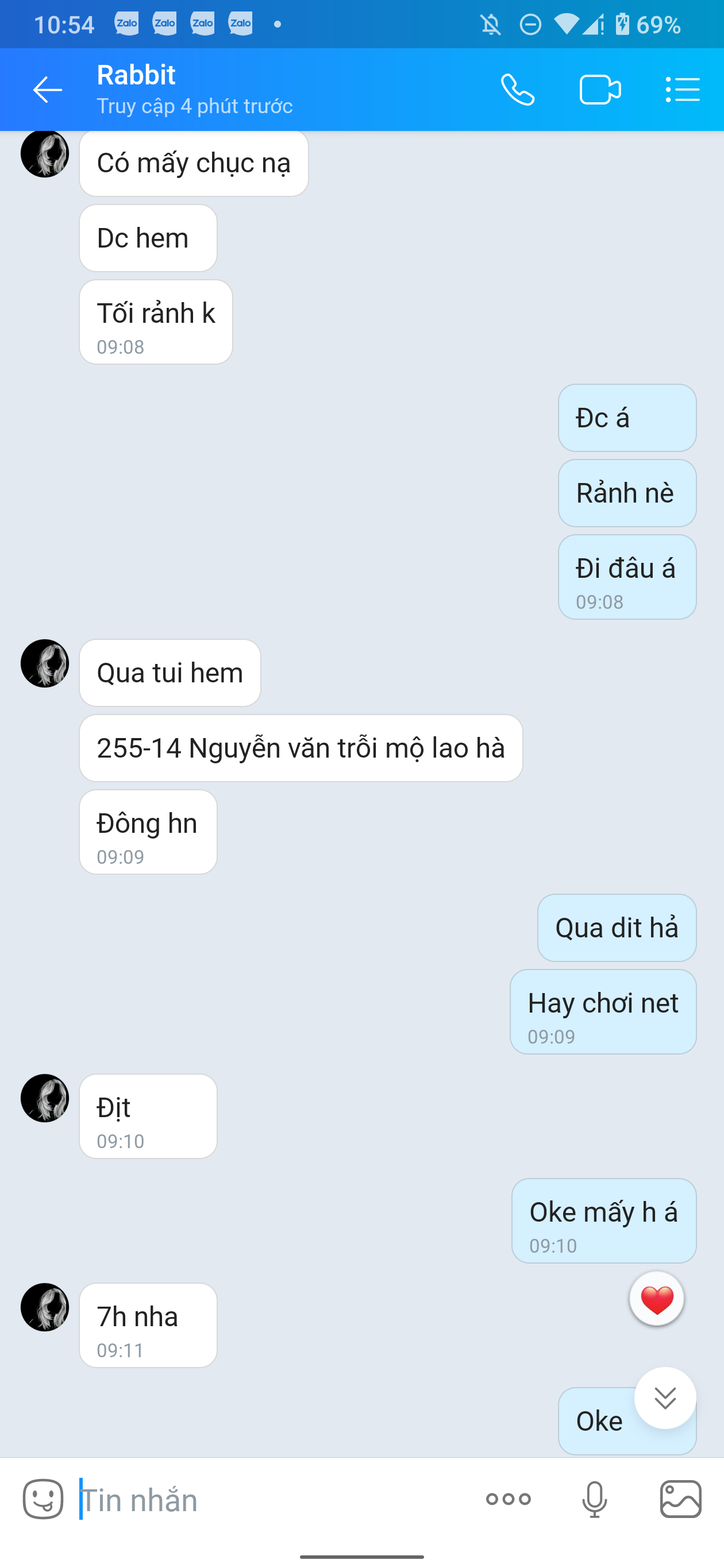Start a video call with Rabbit
724x1568 pixels.
[600, 90]
